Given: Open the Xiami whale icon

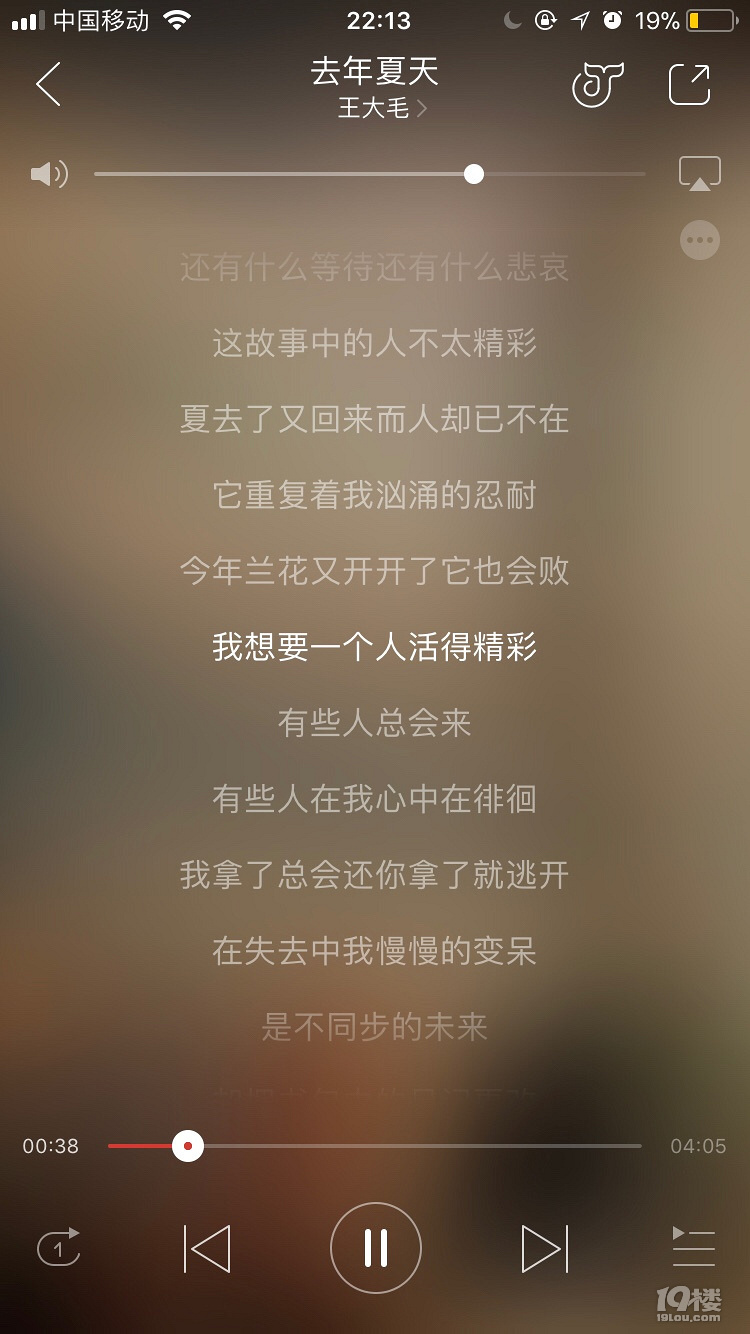Looking at the screenshot, I should click(597, 84).
